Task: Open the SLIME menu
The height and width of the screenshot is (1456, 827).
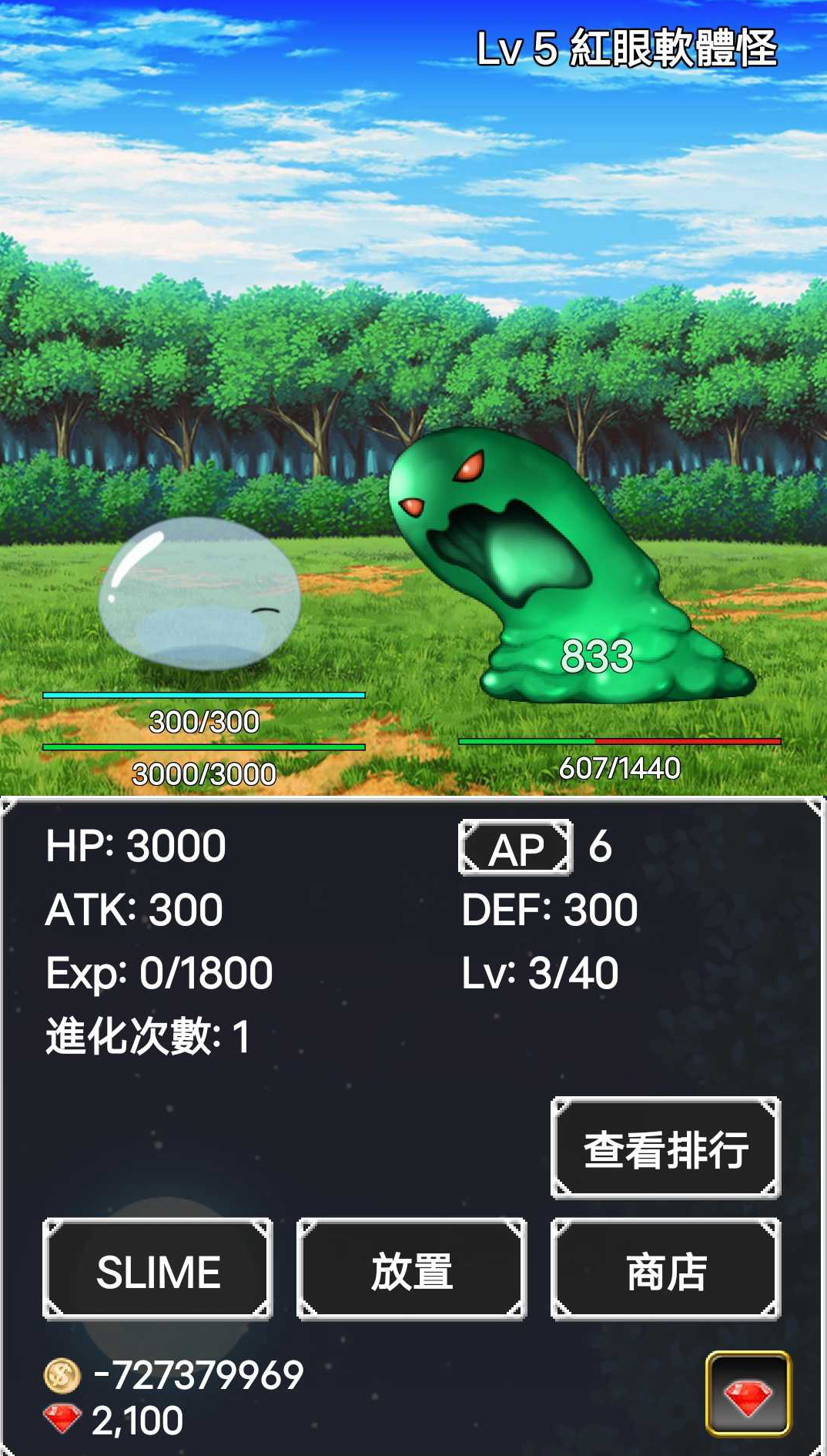Action: pos(158,1270)
